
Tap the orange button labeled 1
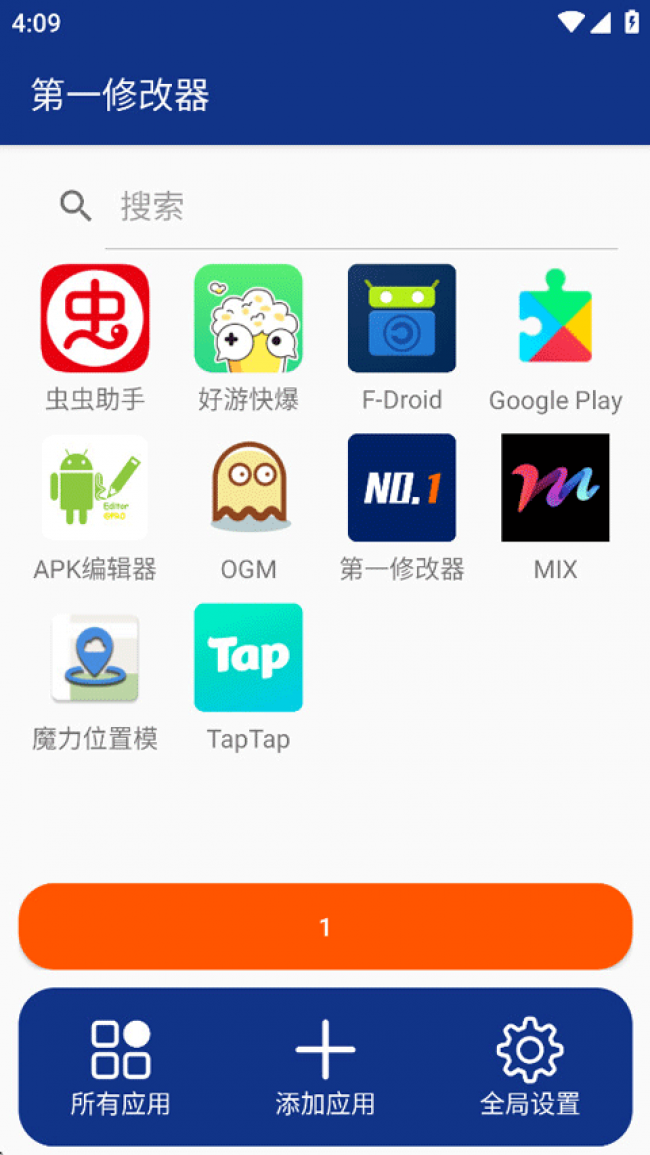325,927
